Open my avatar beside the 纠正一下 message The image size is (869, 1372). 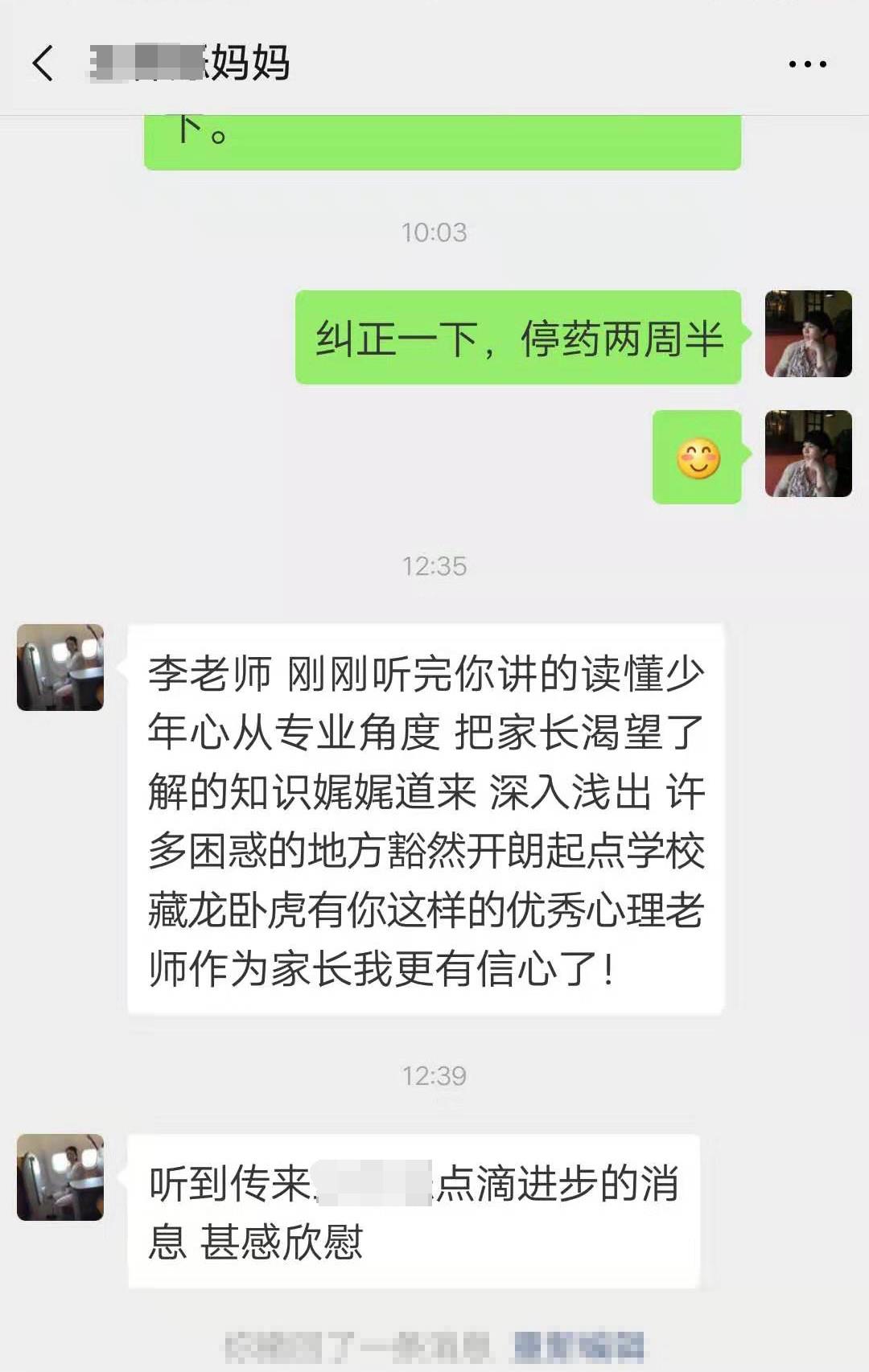tap(808, 334)
